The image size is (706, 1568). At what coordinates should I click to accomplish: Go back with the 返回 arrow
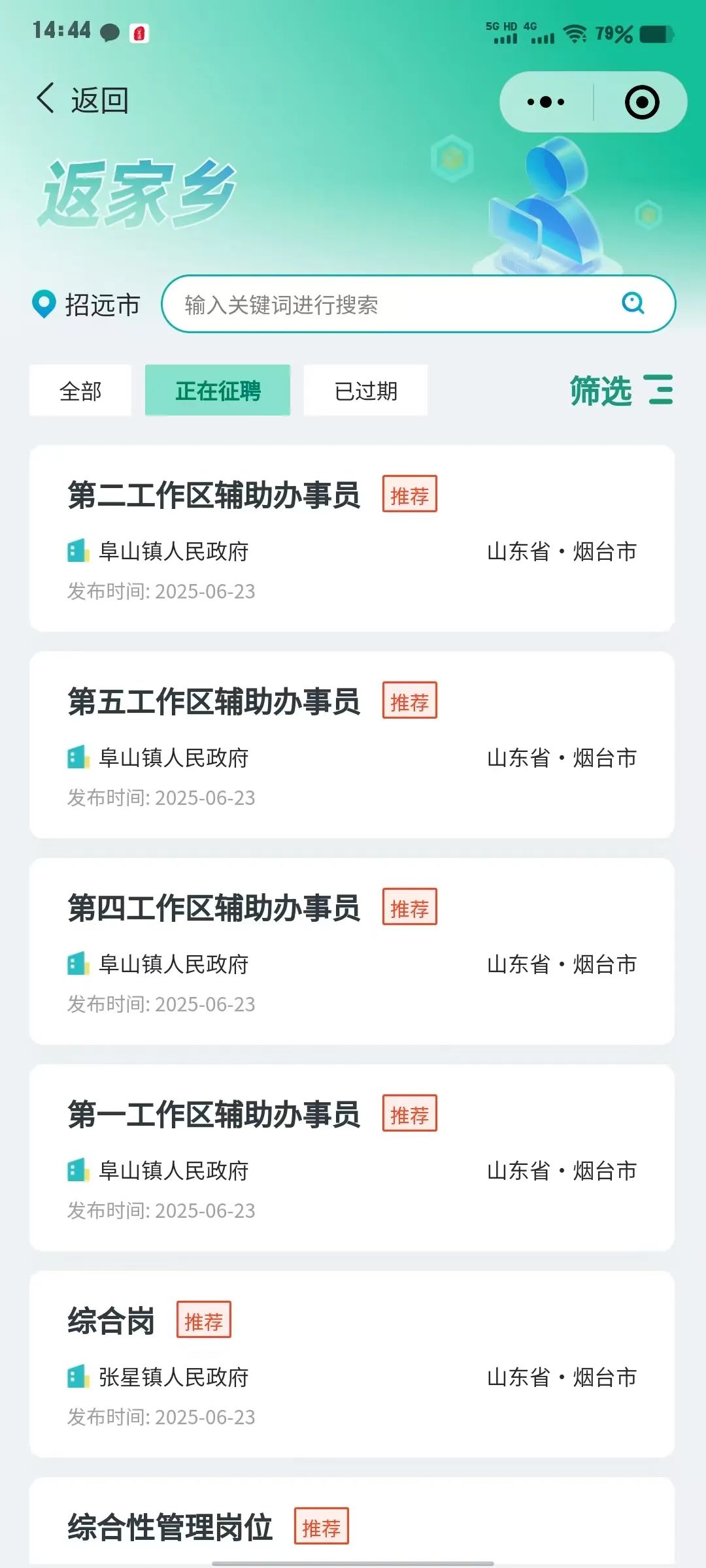[x=82, y=100]
